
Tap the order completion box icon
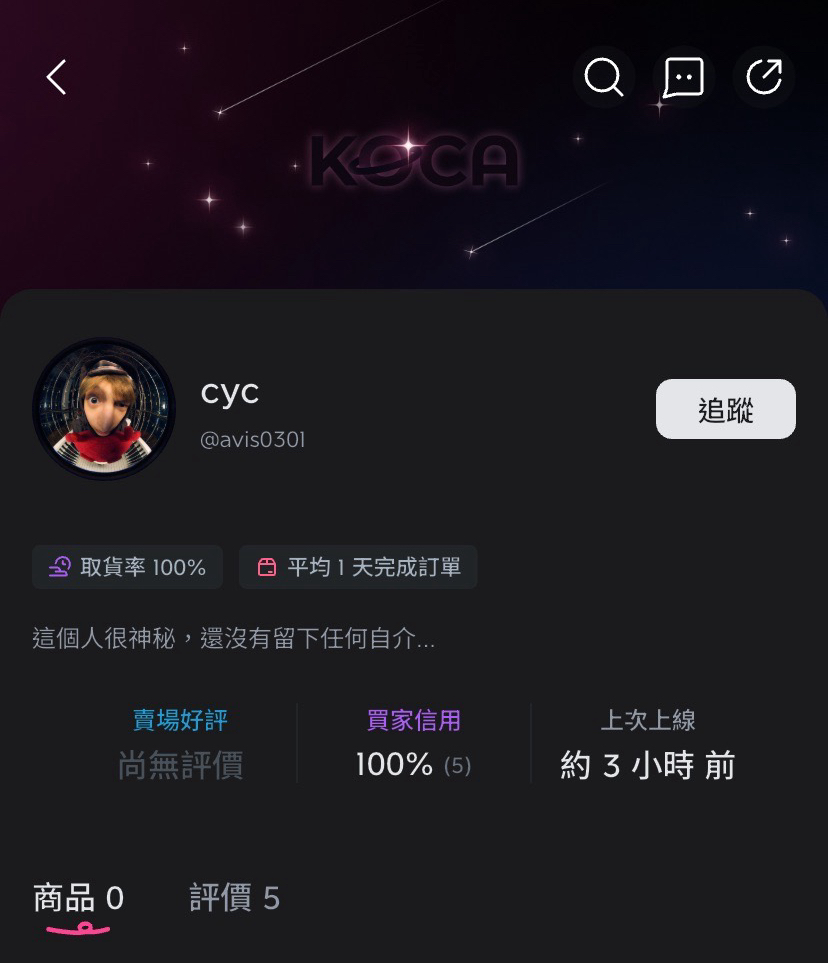pos(265,566)
